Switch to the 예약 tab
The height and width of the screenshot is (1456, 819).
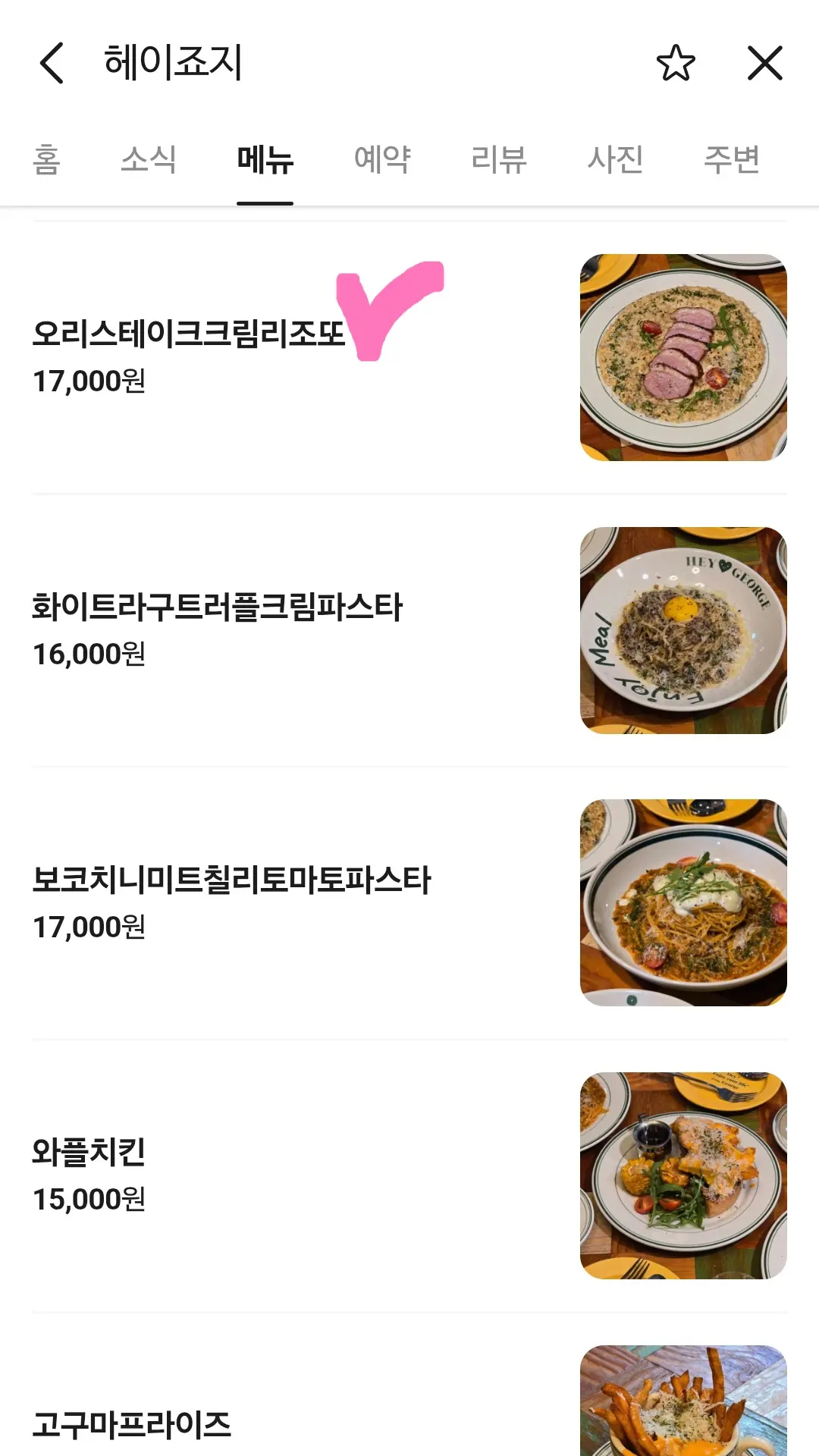(x=382, y=159)
